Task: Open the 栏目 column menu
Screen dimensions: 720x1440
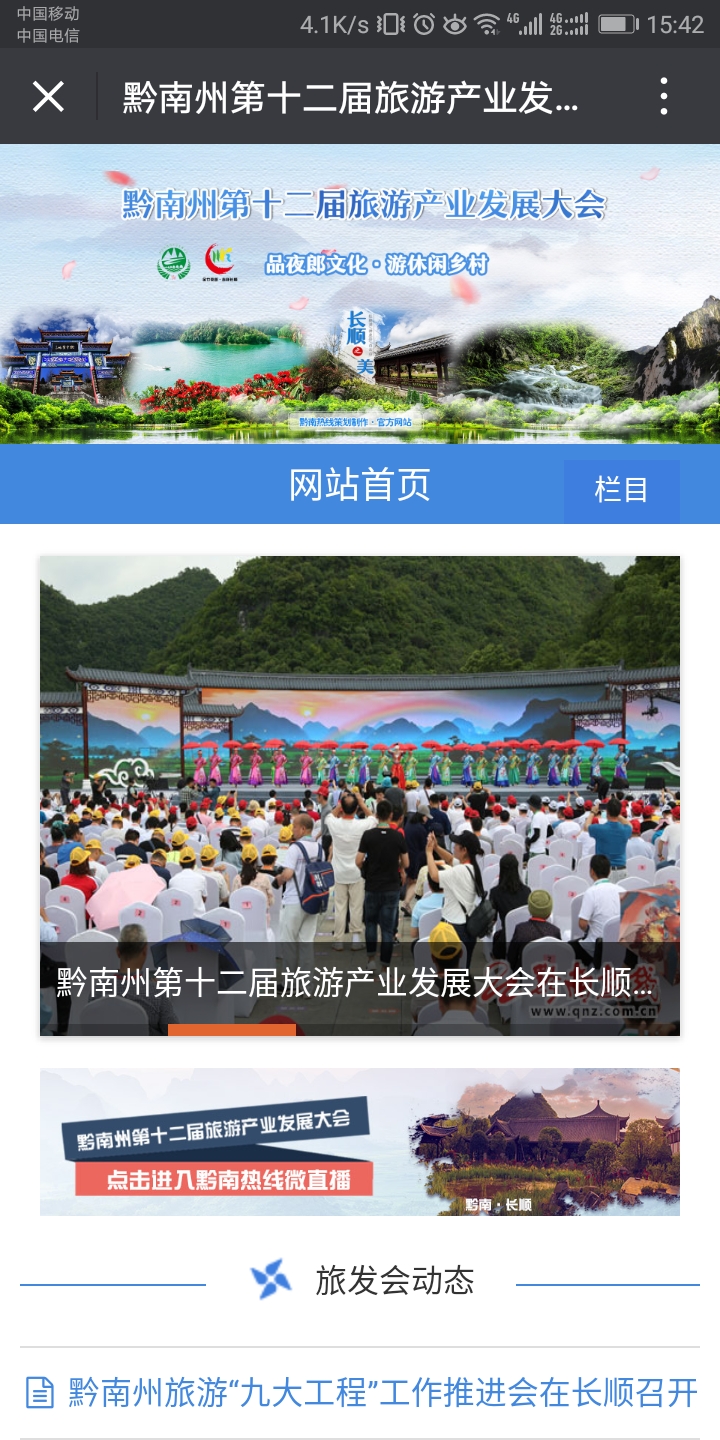Action: [x=621, y=490]
